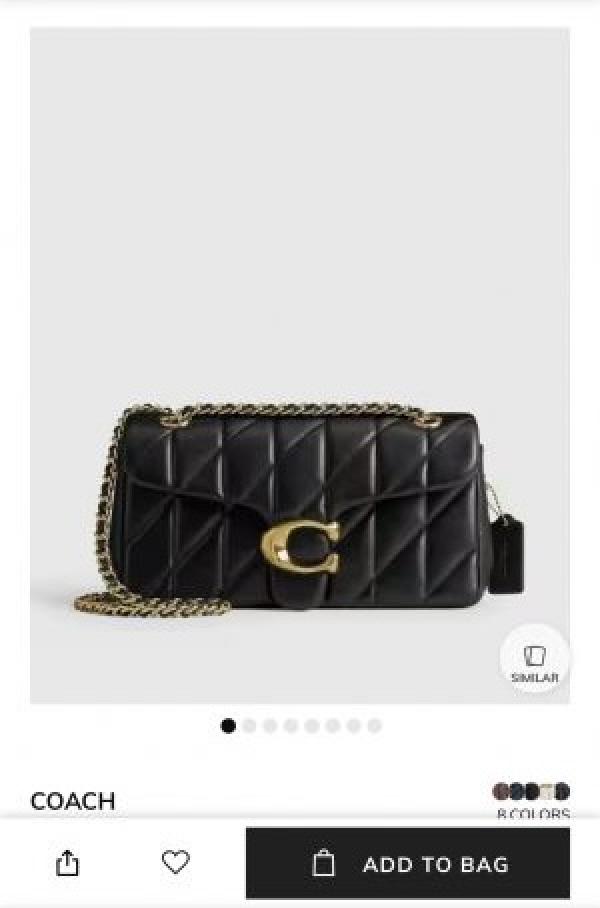
Task: Share this Coach product
Action: tap(67, 862)
